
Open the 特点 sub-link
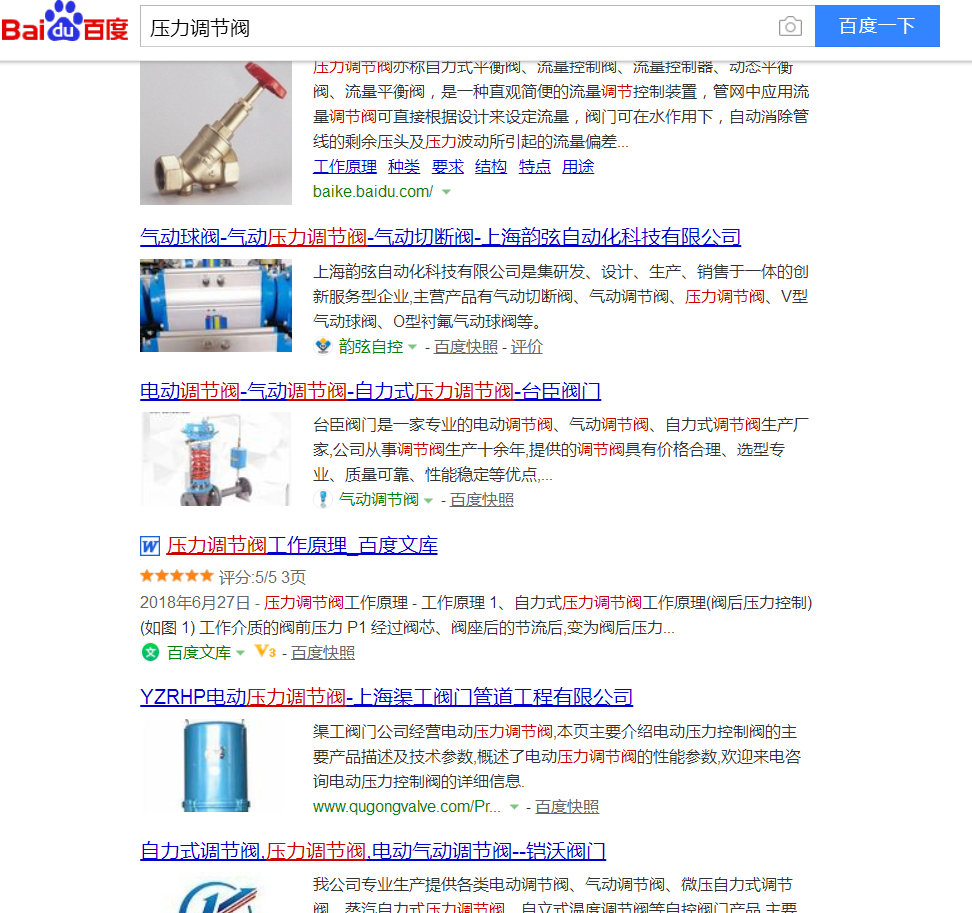pos(535,167)
